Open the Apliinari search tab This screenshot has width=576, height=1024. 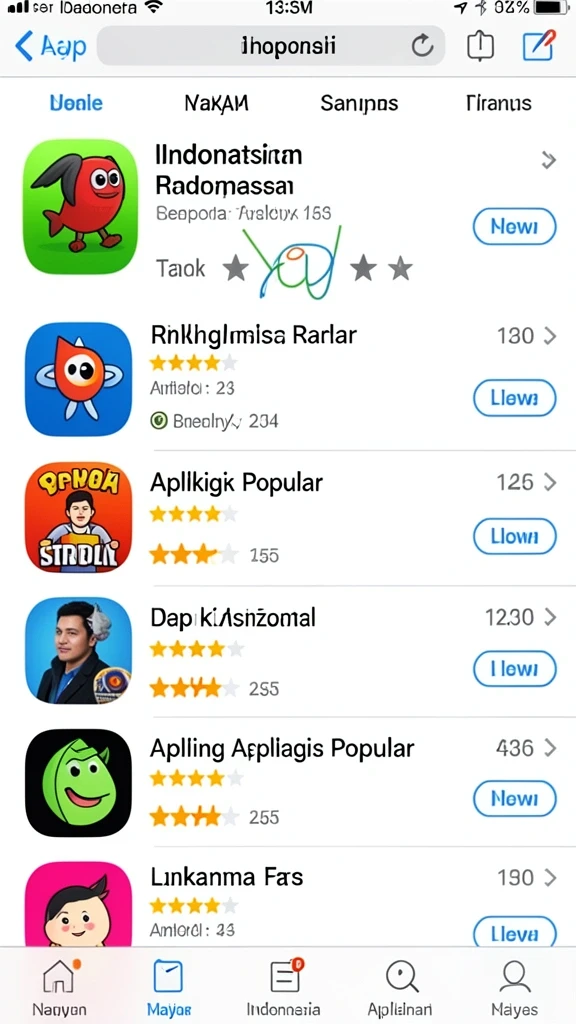pos(400,987)
